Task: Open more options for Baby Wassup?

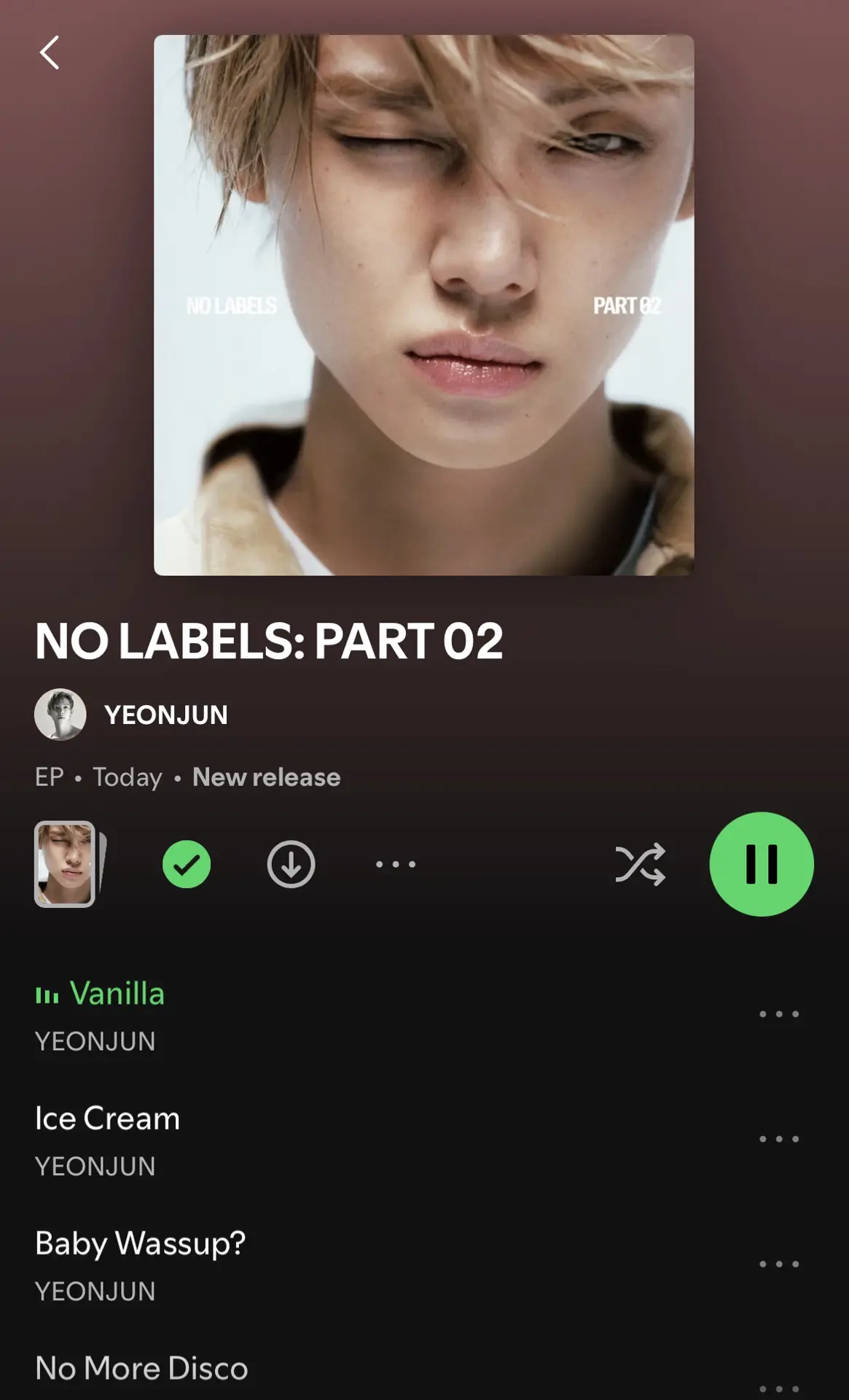Action: click(779, 1264)
